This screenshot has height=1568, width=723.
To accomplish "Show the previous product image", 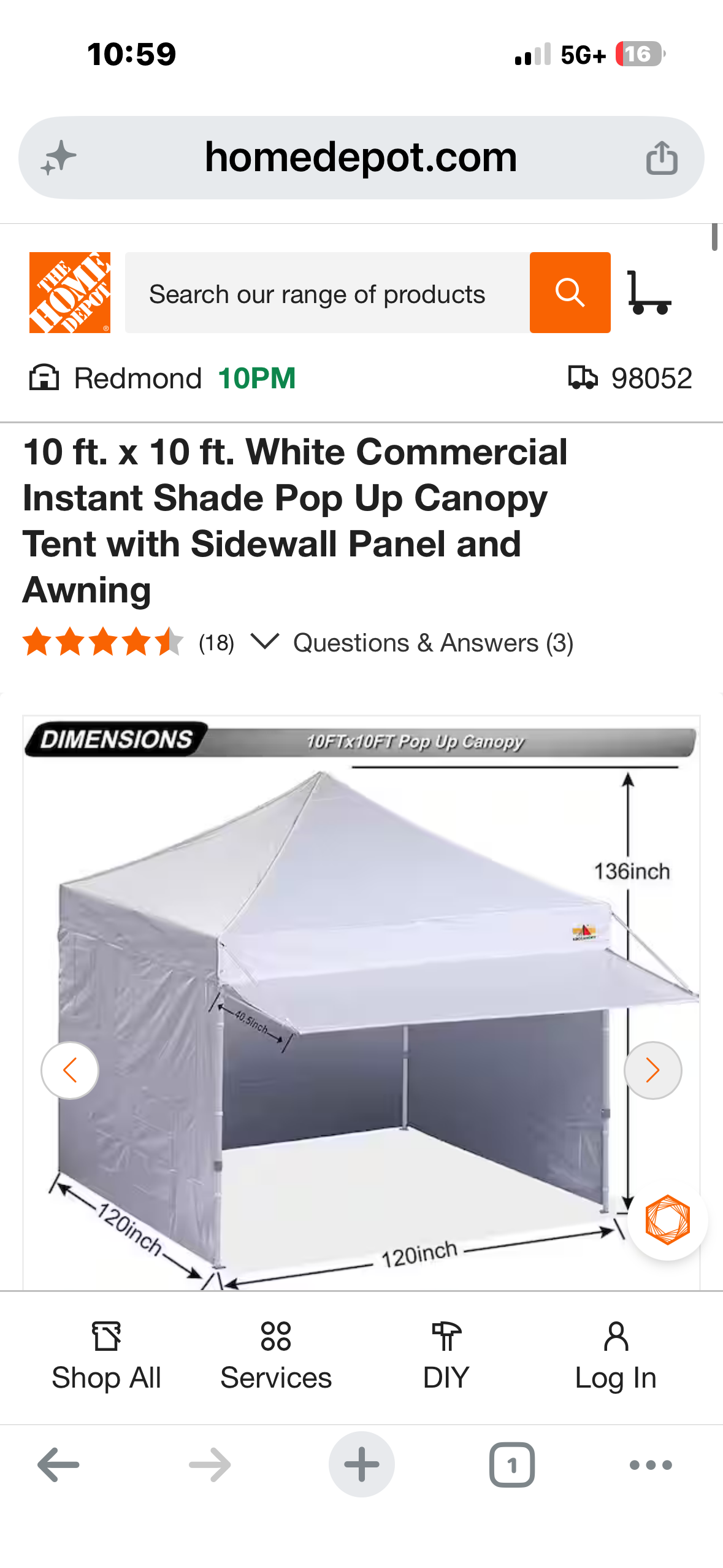I will tap(70, 1070).
